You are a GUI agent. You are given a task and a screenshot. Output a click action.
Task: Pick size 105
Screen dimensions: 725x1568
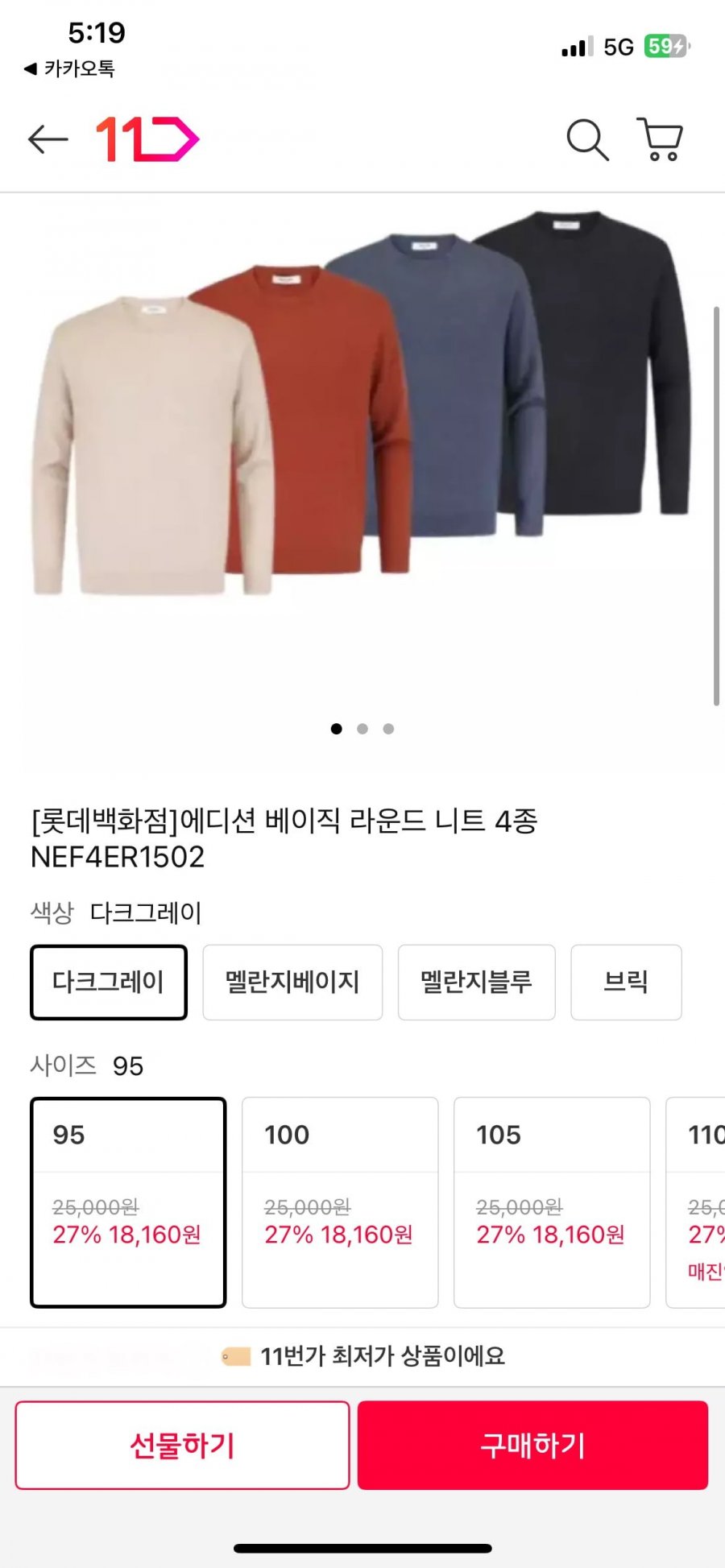pyautogui.click(x=552, y=1202)
